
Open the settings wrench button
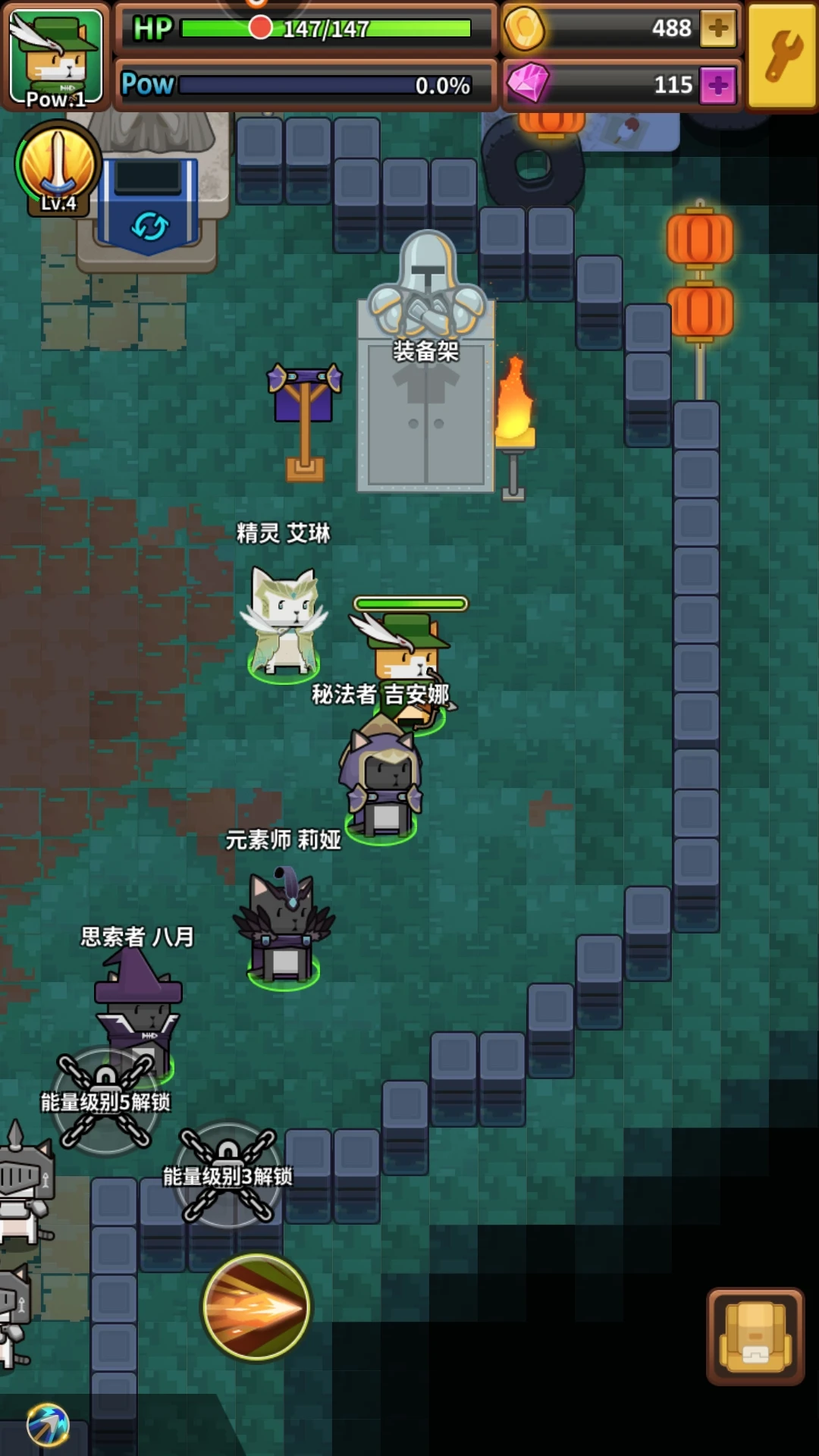click(782, 55)
